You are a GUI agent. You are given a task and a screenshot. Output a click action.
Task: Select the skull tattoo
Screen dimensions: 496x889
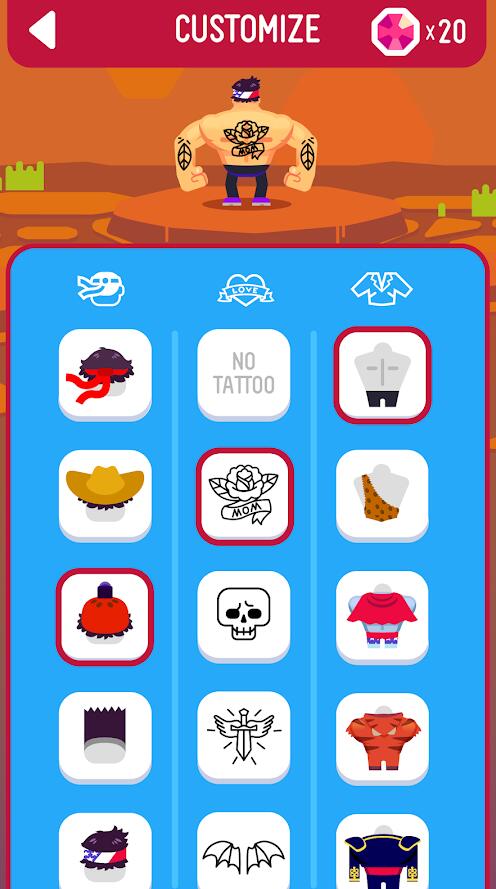(x=244, y=616)
